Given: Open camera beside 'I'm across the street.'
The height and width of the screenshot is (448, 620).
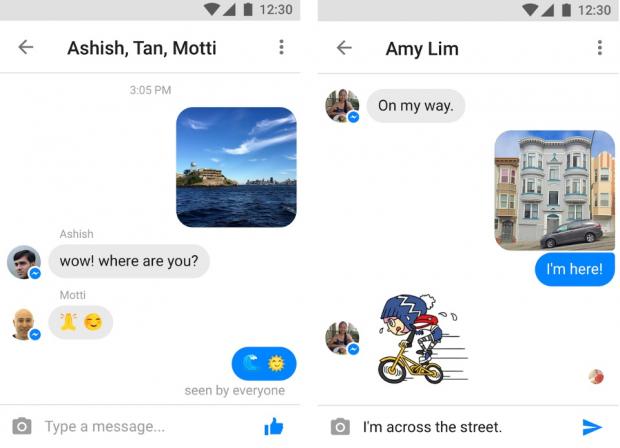Looking at the screenshot, I should 340,427.
